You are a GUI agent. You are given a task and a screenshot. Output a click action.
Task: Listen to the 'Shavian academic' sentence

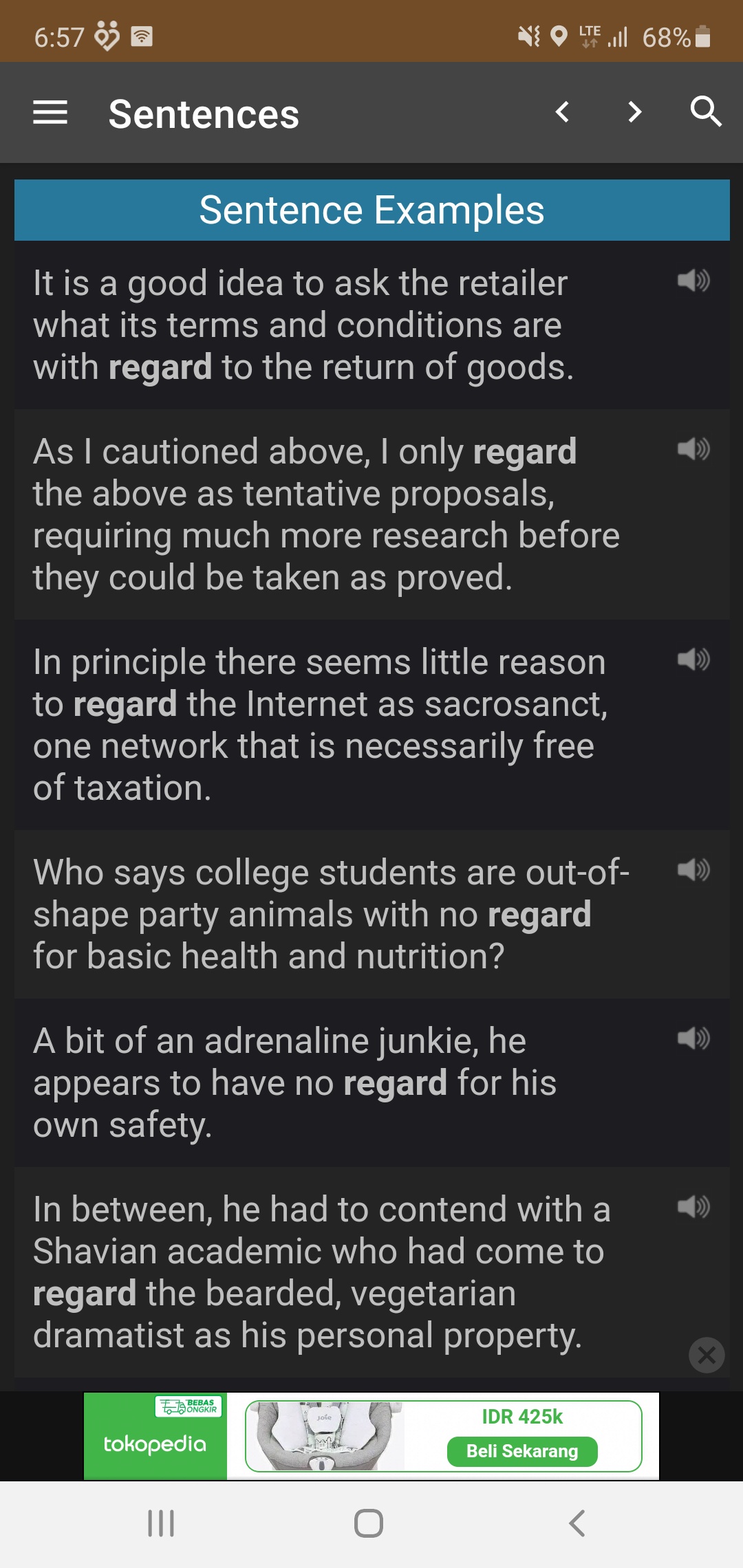pyautogui.click(x=693, y=1206)
